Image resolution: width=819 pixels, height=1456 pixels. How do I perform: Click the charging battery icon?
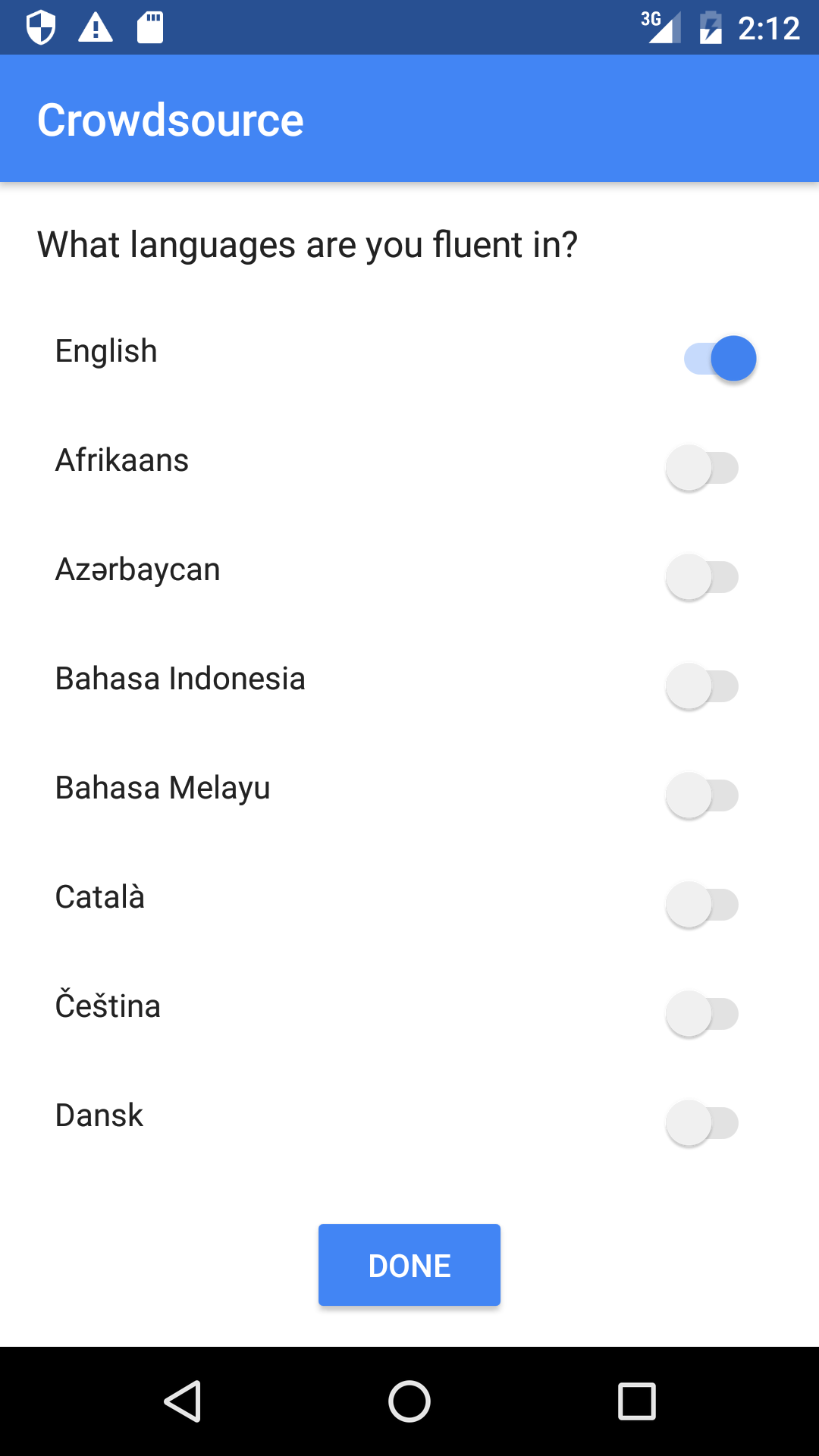pyautogui.click(x=711, y=27)
